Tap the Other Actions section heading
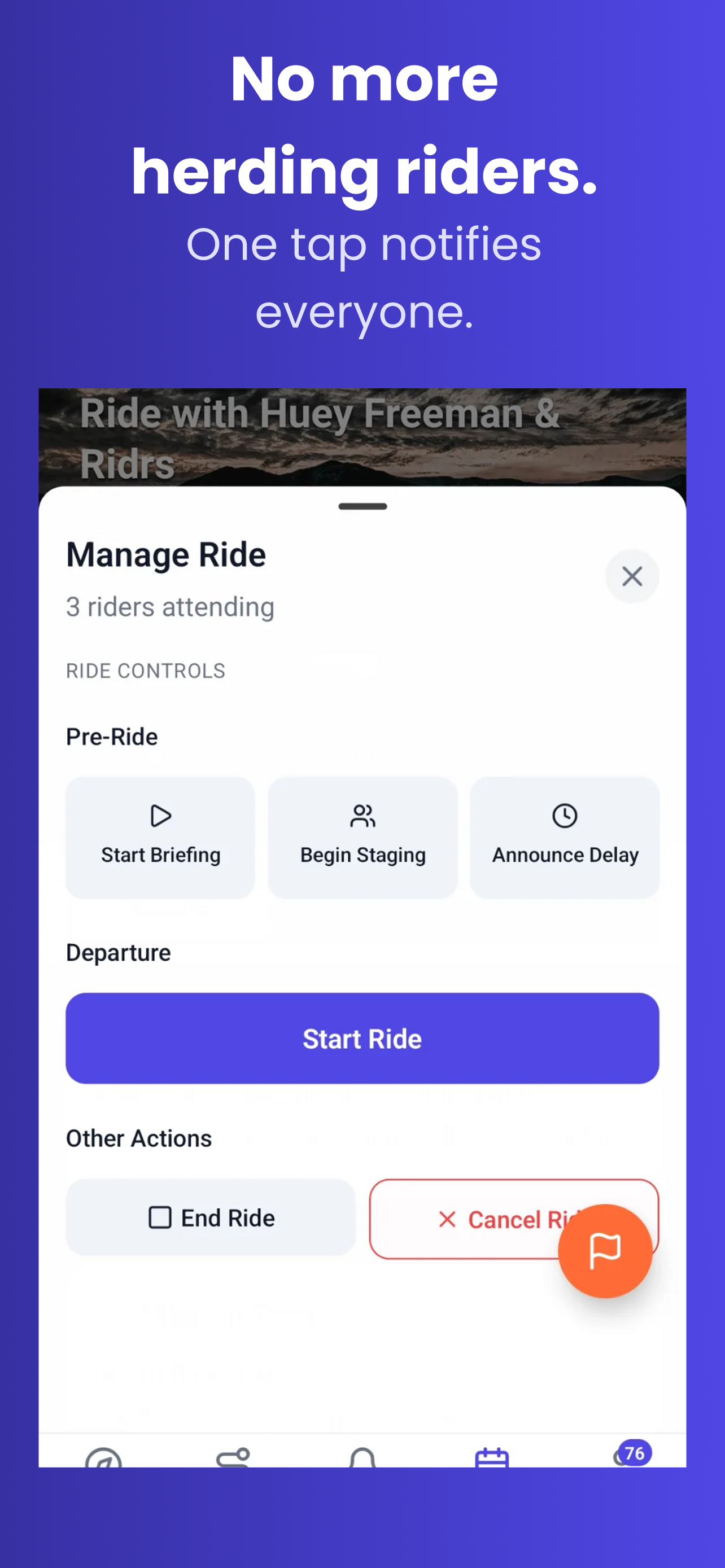This screenshot has height=1568, width=725. 138,1138
